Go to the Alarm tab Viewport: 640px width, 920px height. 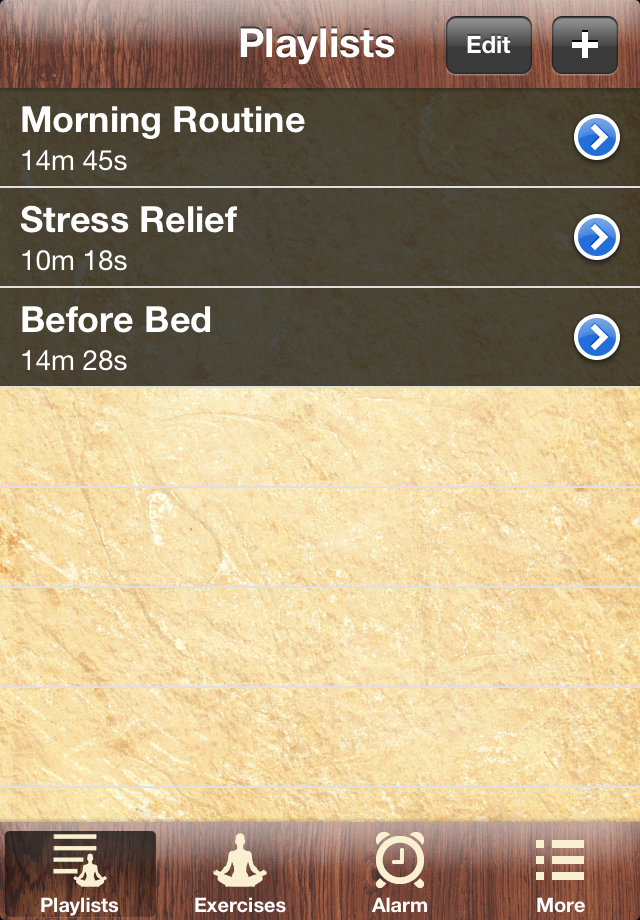coord(400,872)
